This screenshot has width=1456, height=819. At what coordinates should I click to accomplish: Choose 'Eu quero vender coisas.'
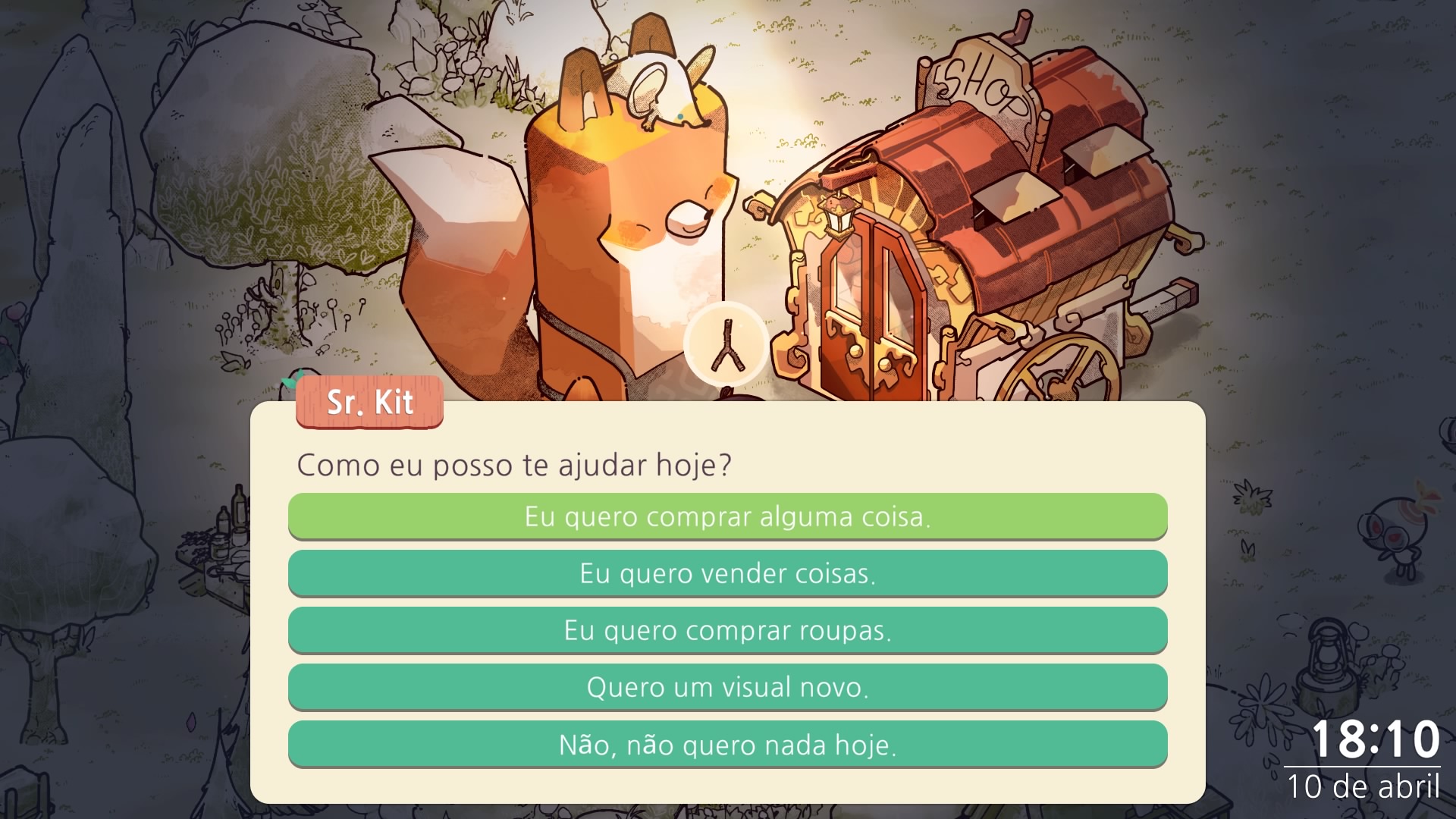point(727,573)
